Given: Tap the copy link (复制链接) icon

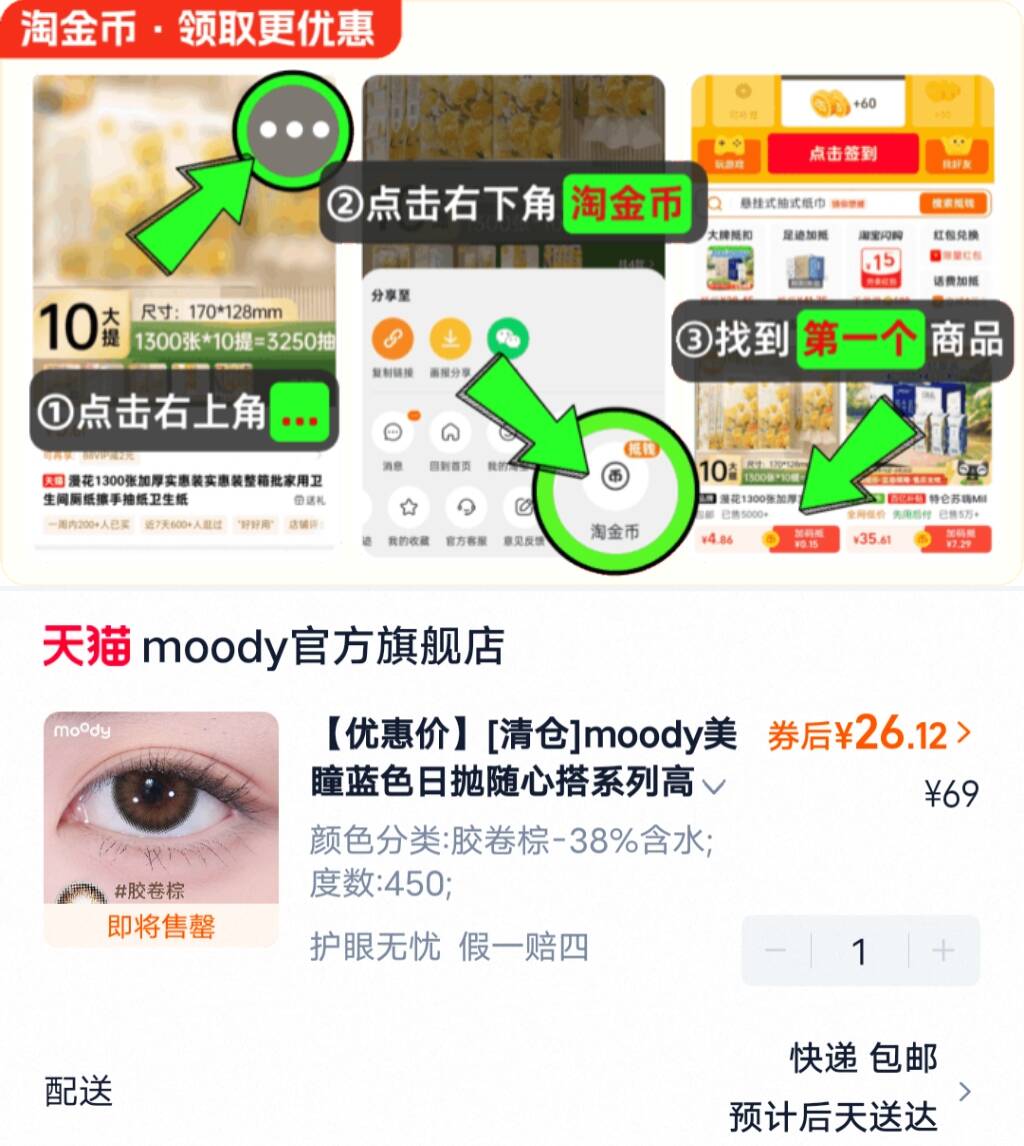Looking at the screenshot, I should tap(393, 339).
